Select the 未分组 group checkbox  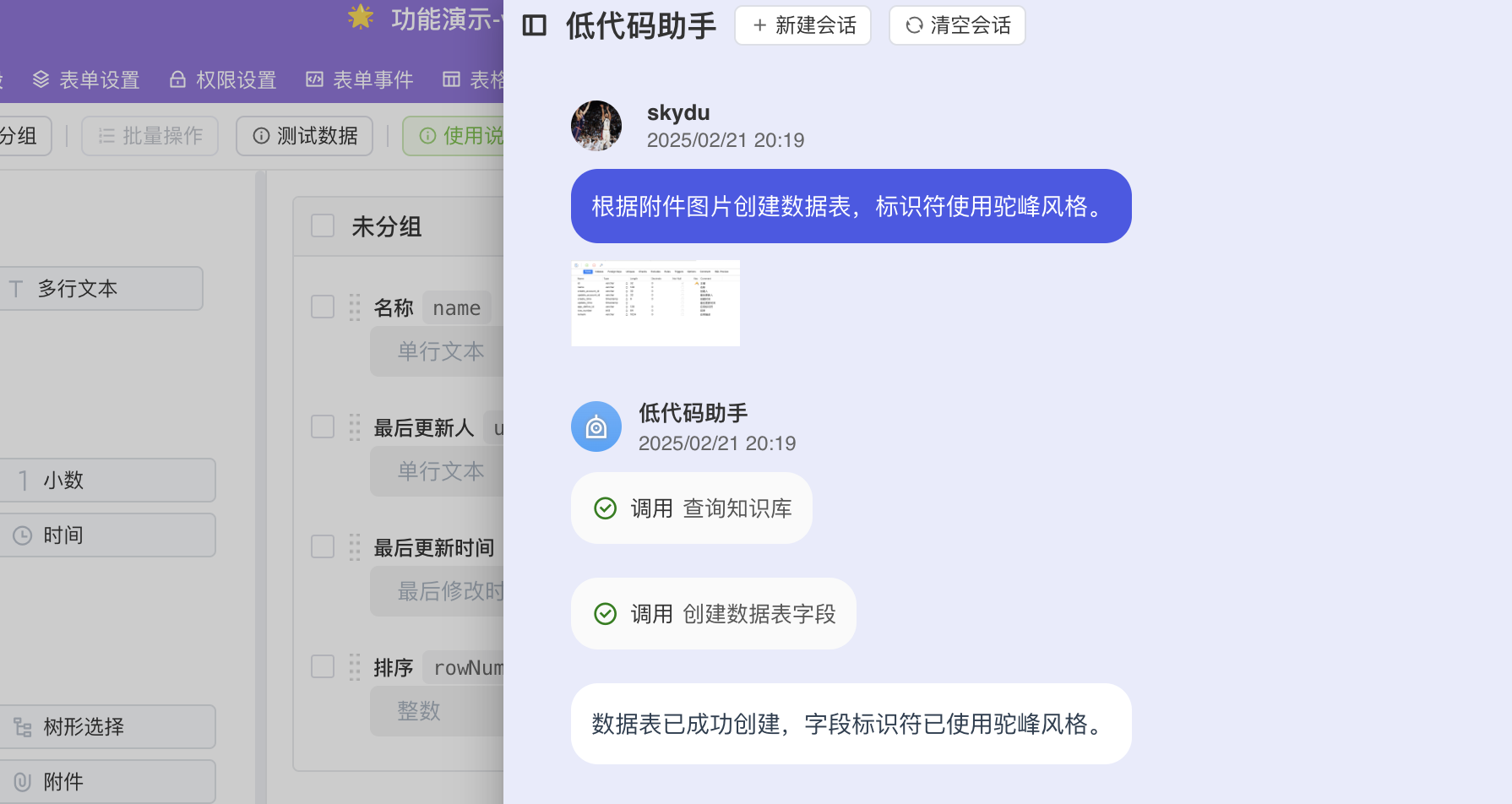323,226
